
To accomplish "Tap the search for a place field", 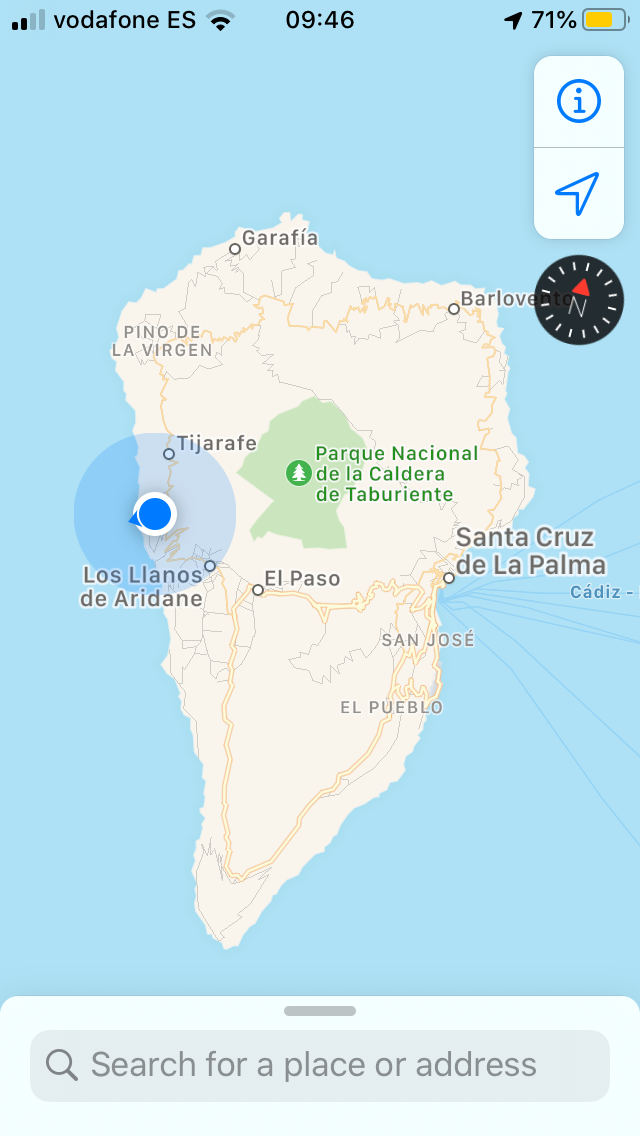I will pyautogui.click(x=320, y=1065).
